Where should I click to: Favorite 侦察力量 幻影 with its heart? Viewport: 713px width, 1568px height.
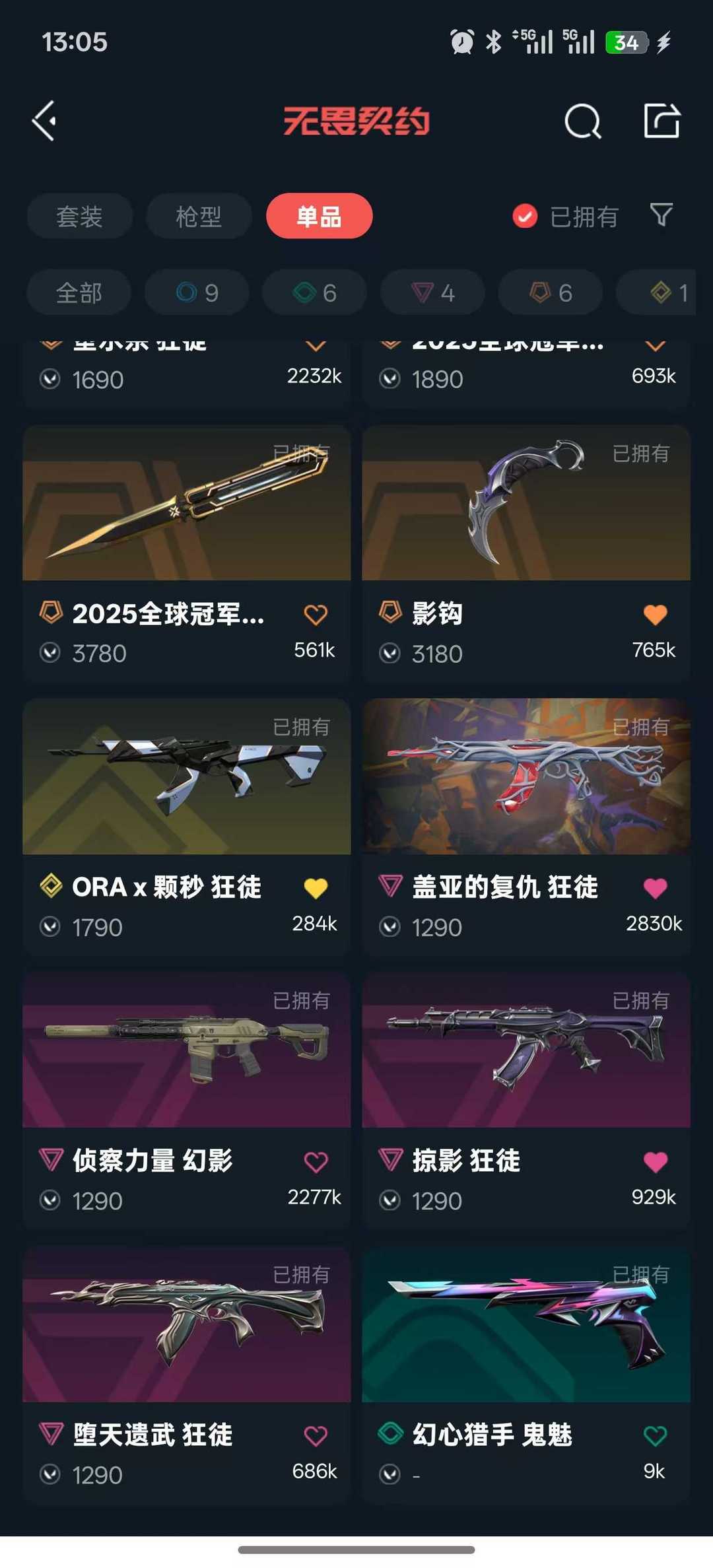click(316, 1162)
